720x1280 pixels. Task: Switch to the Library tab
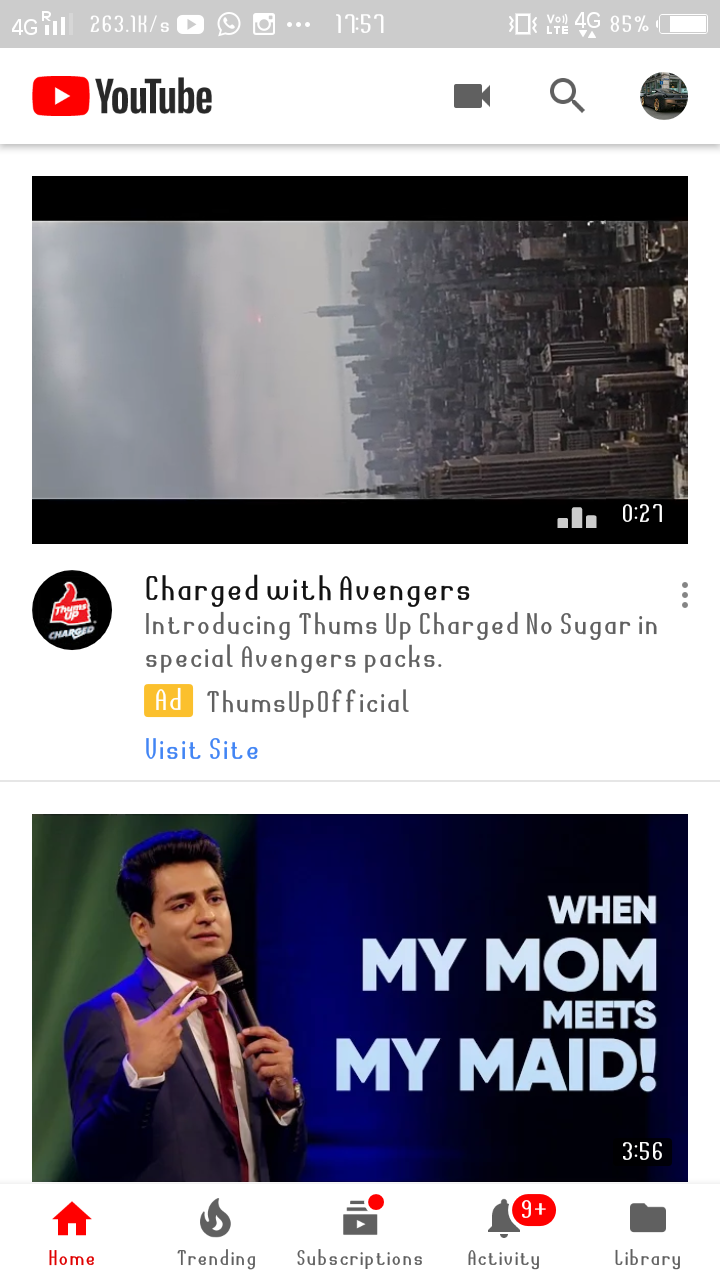click(x=647, y=1234)
